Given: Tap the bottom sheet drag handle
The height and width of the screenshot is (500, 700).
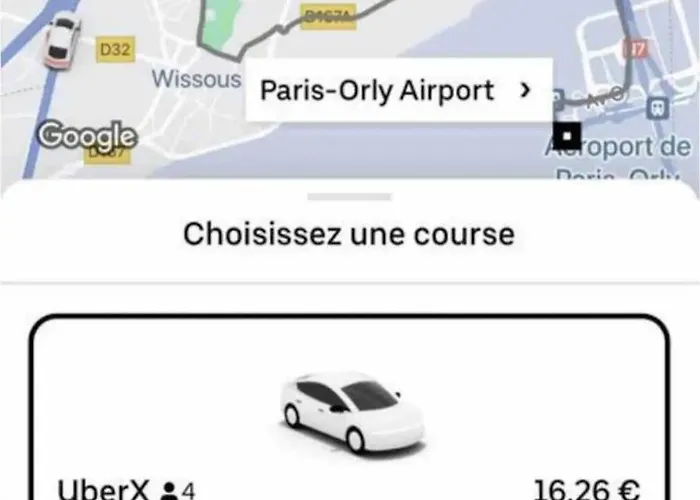Looking at the screenshot, I should click(349, 197).
